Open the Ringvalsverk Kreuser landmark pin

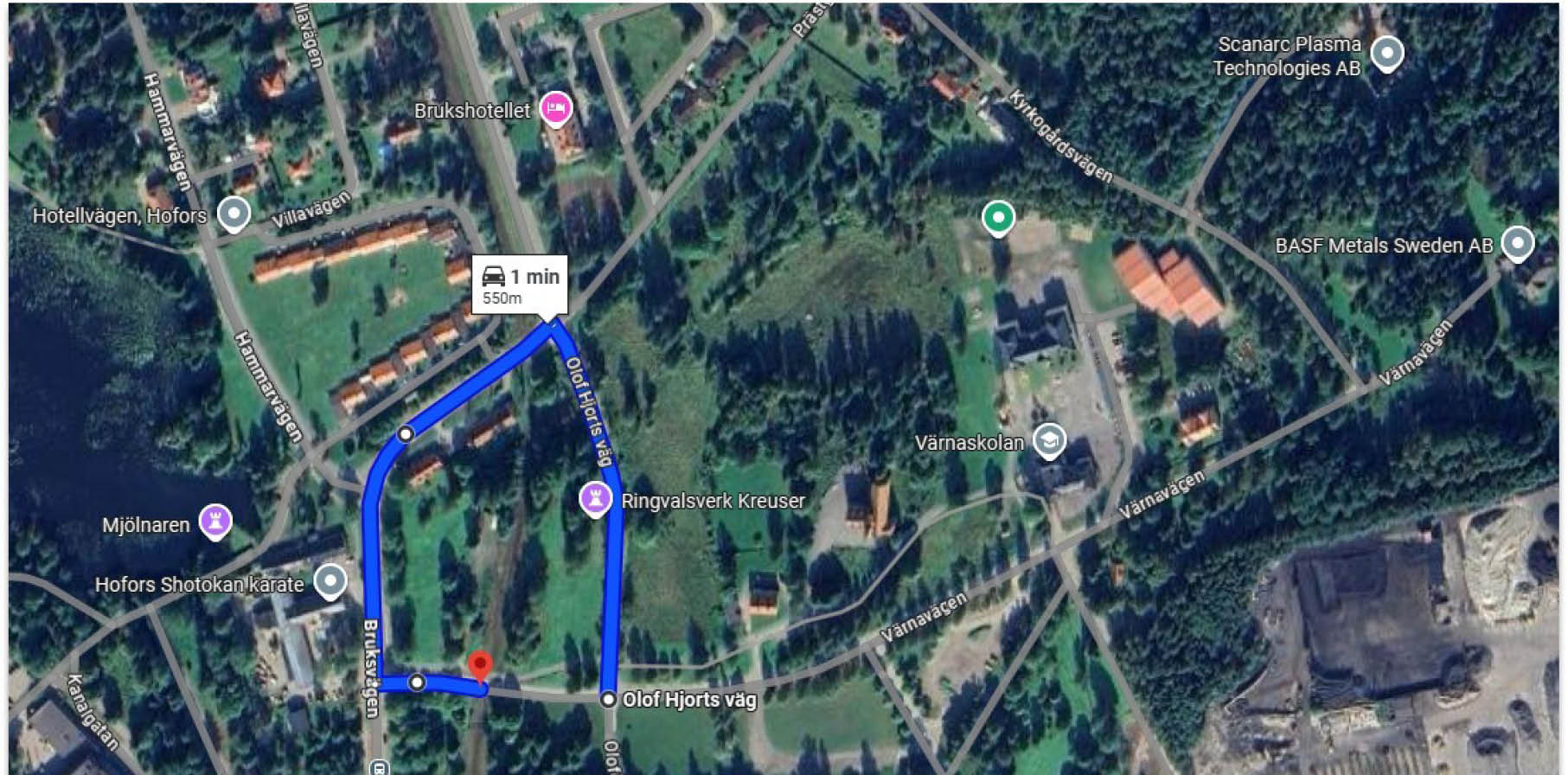(595, 498)
